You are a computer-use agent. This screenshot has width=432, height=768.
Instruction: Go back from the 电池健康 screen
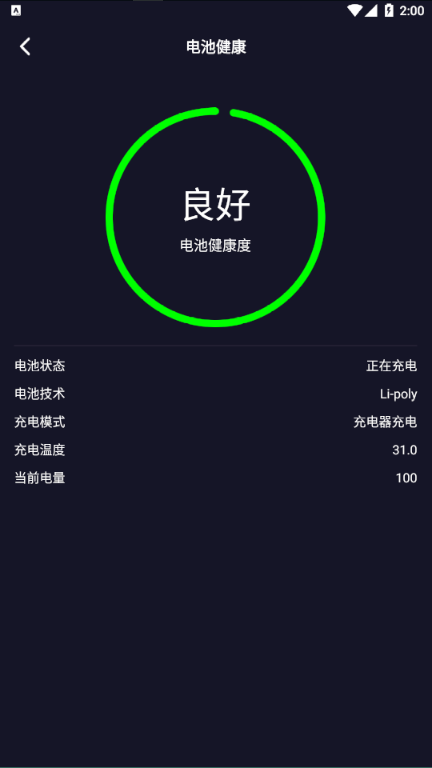pos(25,47)
